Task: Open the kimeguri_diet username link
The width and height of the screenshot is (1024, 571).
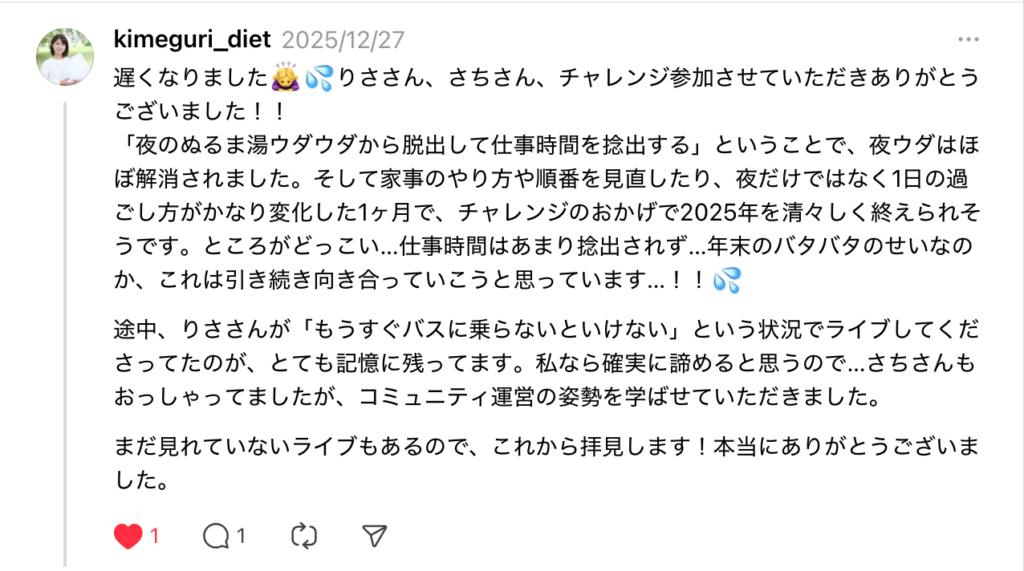Action: coord(194,40)
